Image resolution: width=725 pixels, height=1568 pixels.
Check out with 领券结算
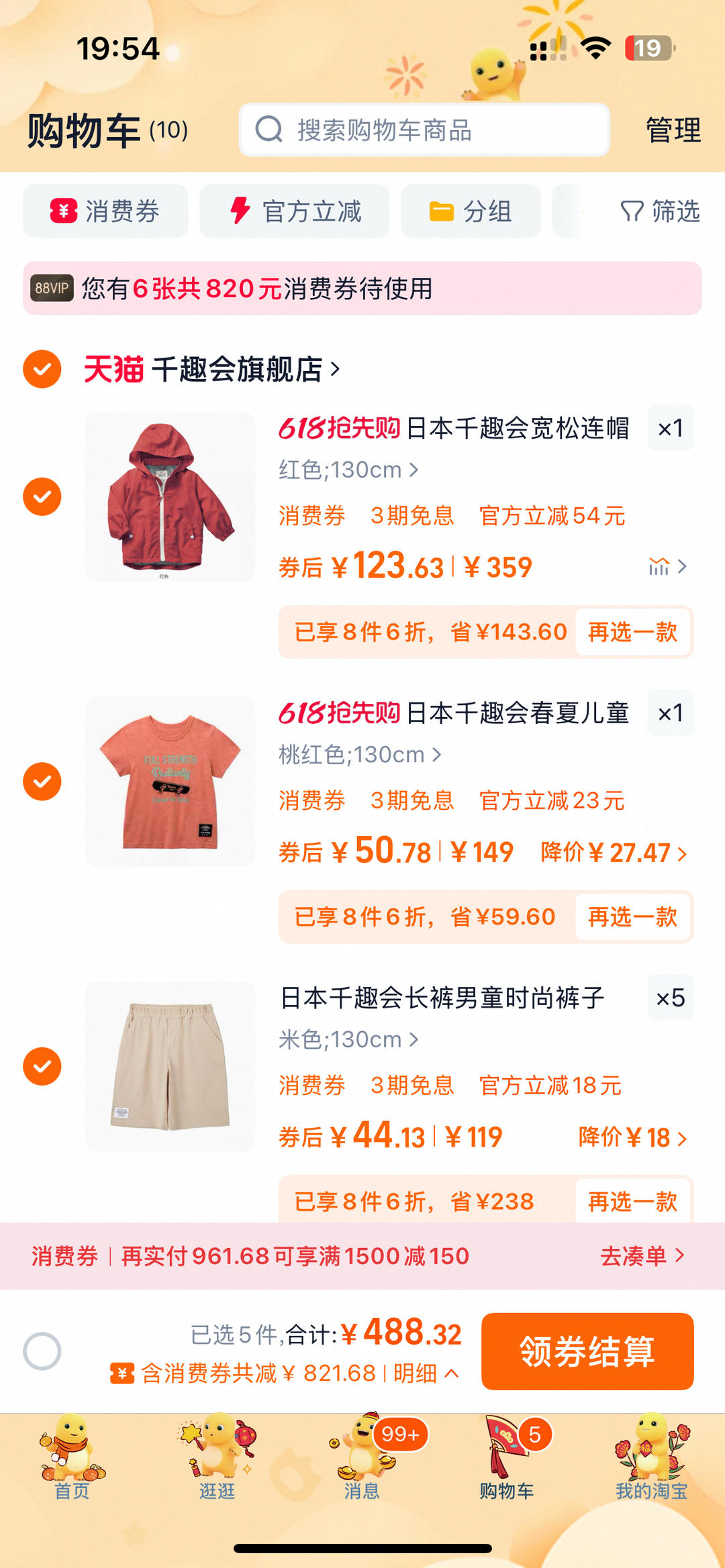[587, 1351]
